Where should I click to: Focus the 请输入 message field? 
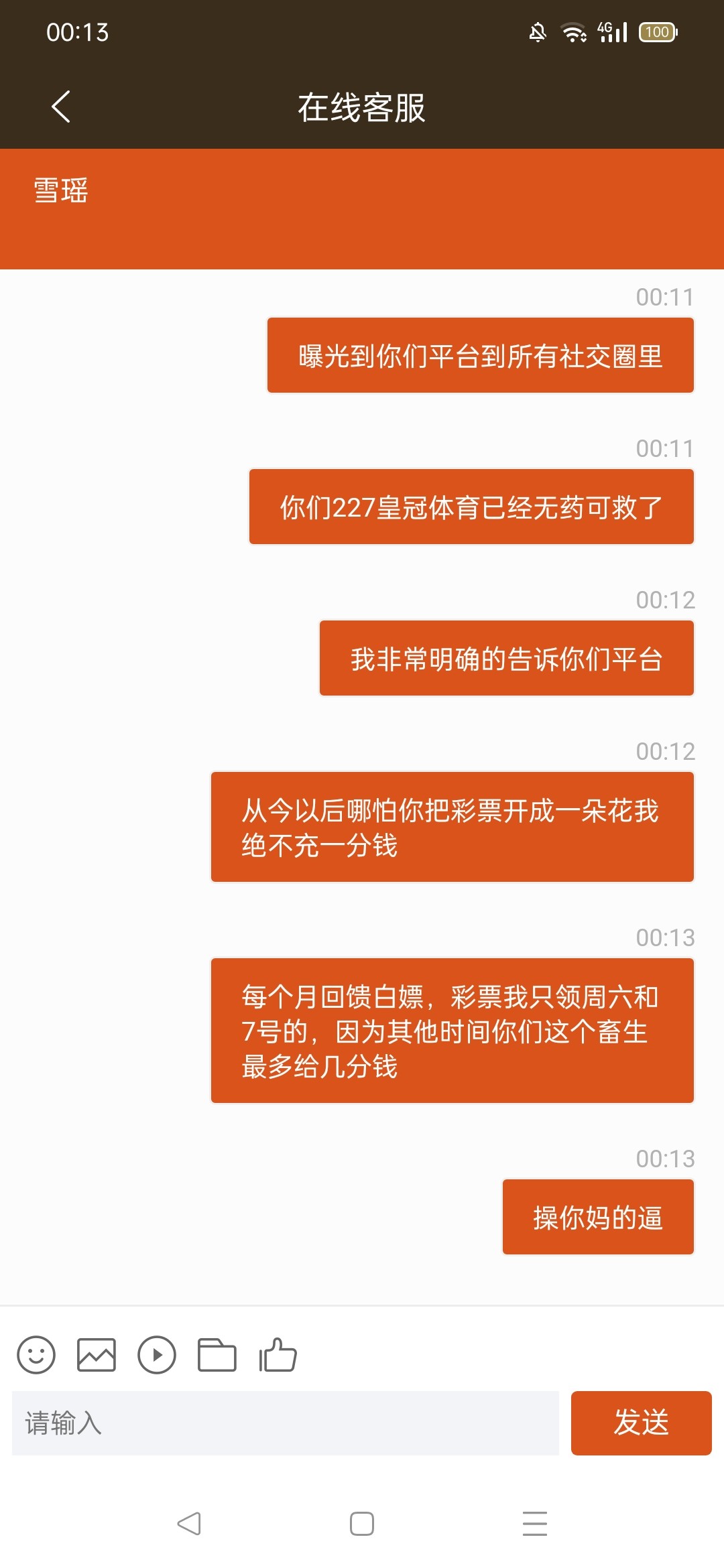[285, 1423]
